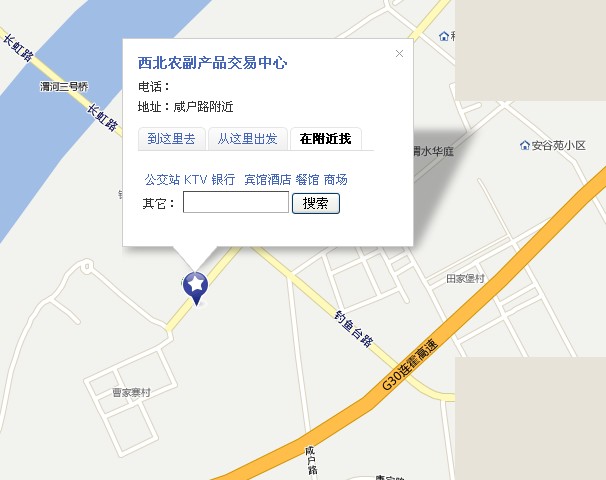This screenshot has height=480, width=606.
Task: Search nearby 商场
Action: tap(335, 180)
